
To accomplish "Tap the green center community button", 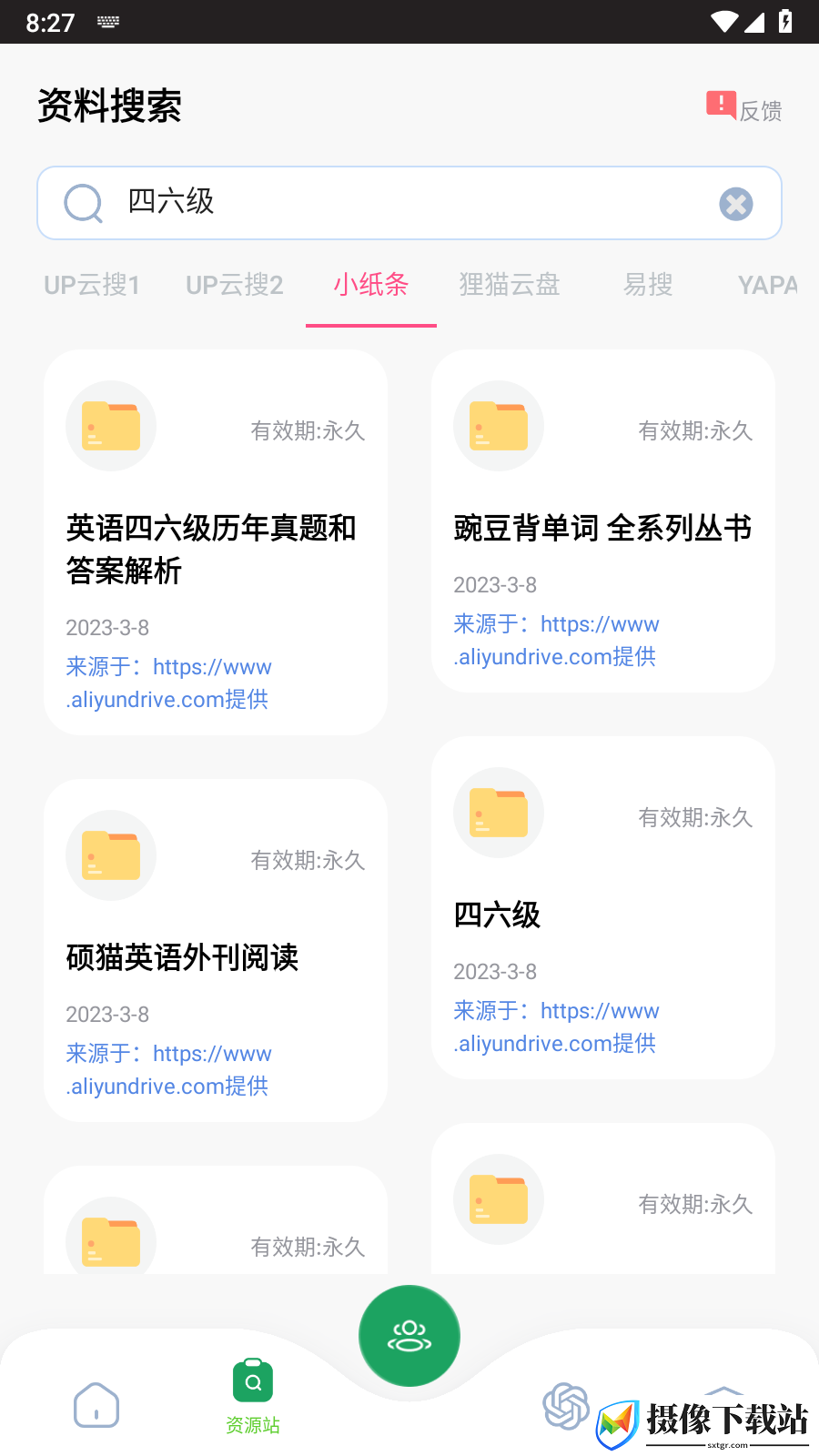I will click(x=409, y=1336).
